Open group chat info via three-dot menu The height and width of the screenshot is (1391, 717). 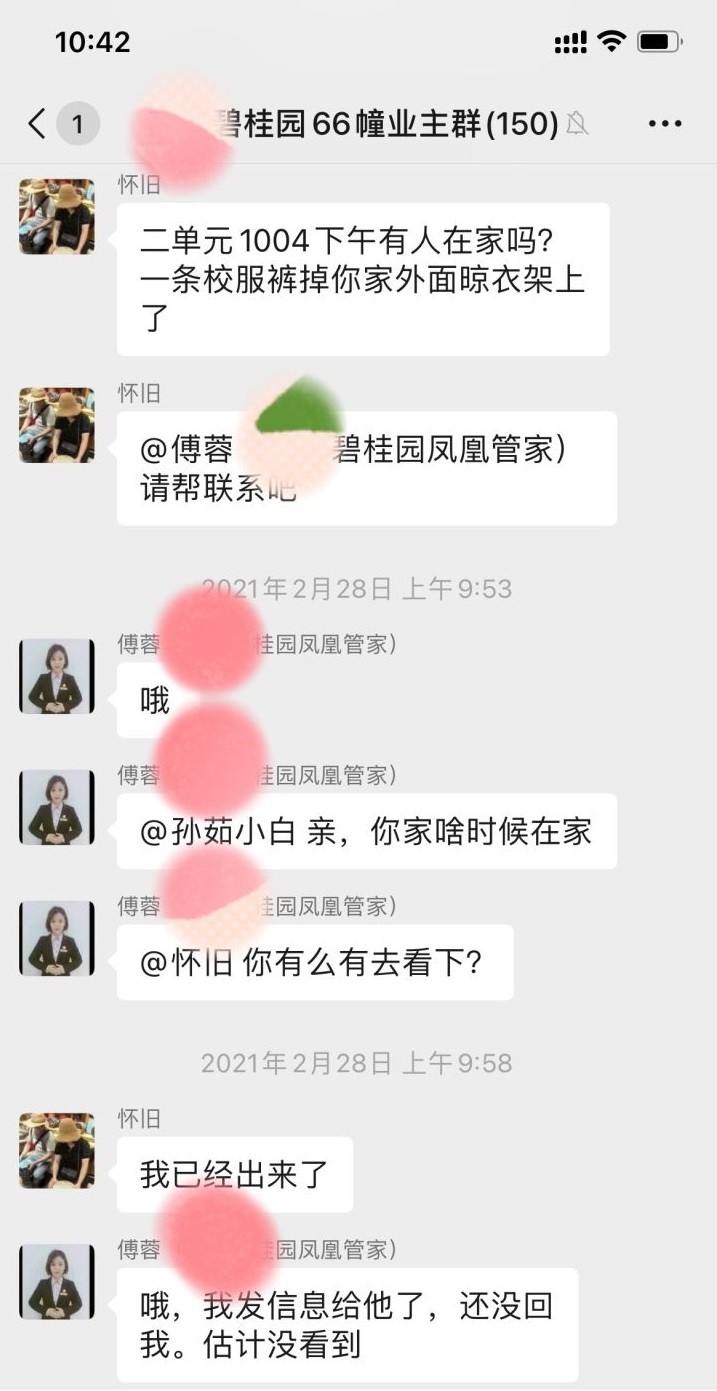tap(664, 124)
